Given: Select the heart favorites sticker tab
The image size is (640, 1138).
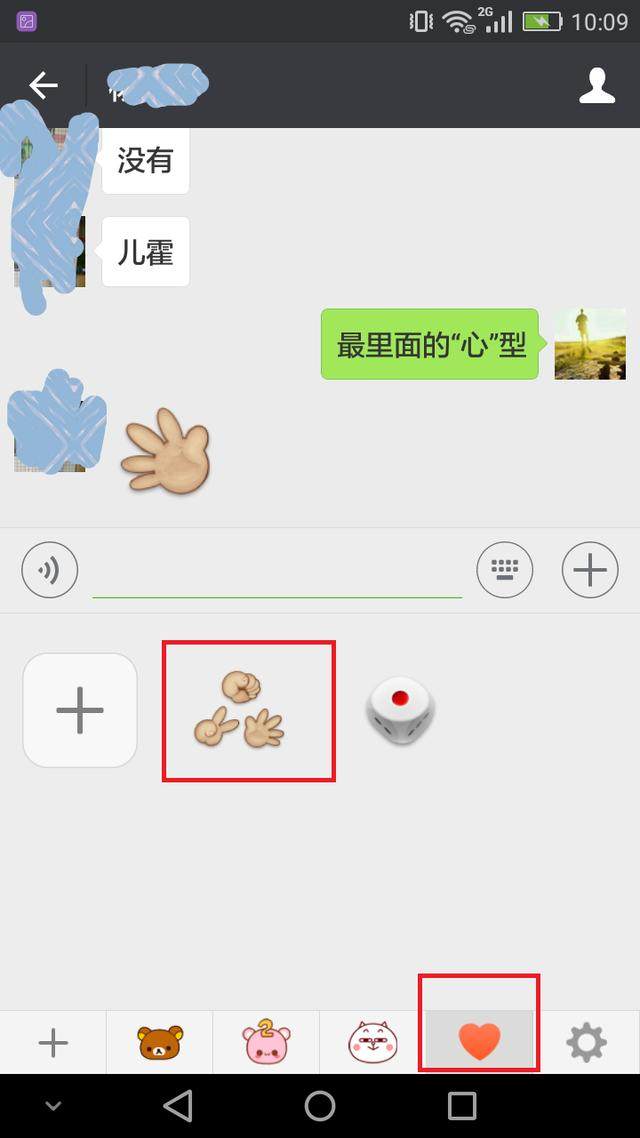Looking at the screenshot, I should click(x=479, y=1043).
